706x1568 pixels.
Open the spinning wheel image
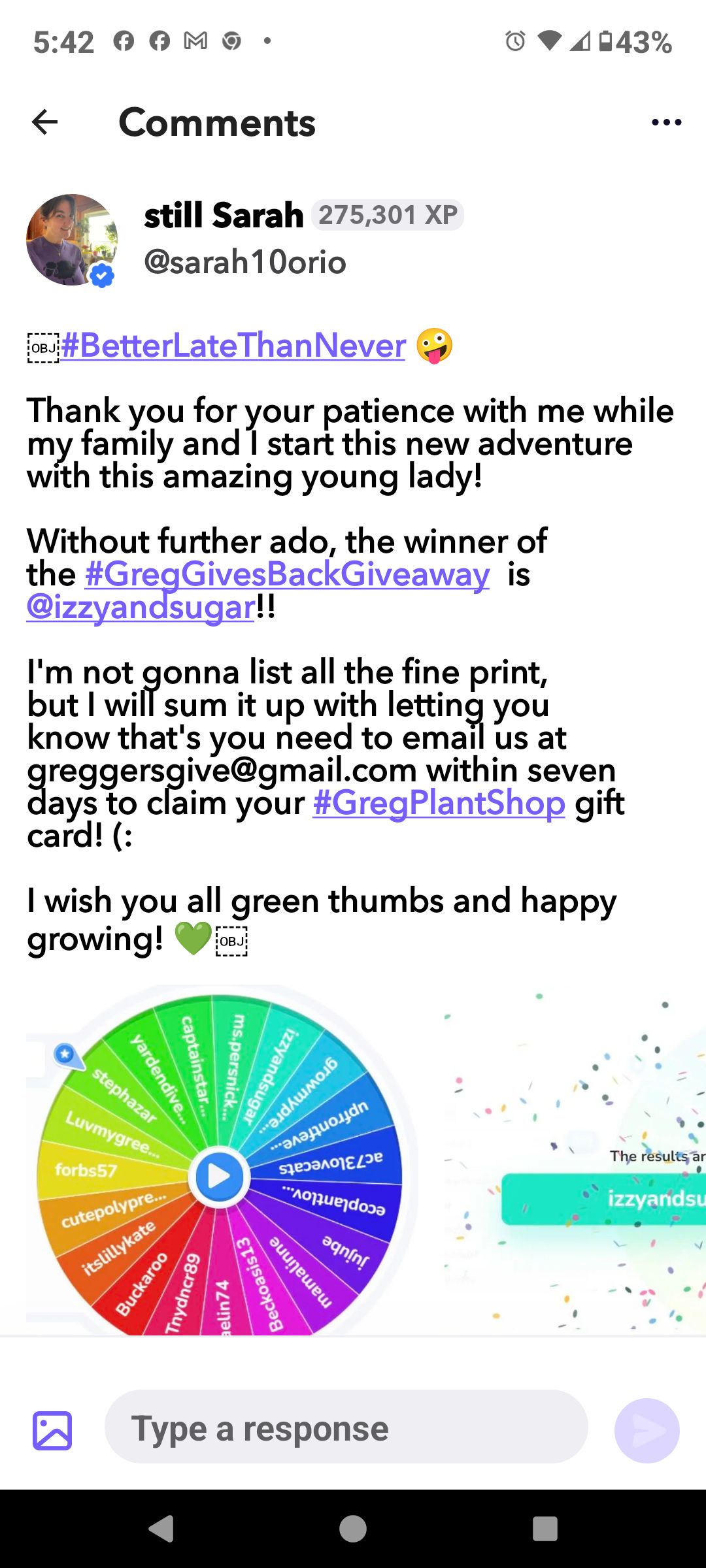(222, 1160)
